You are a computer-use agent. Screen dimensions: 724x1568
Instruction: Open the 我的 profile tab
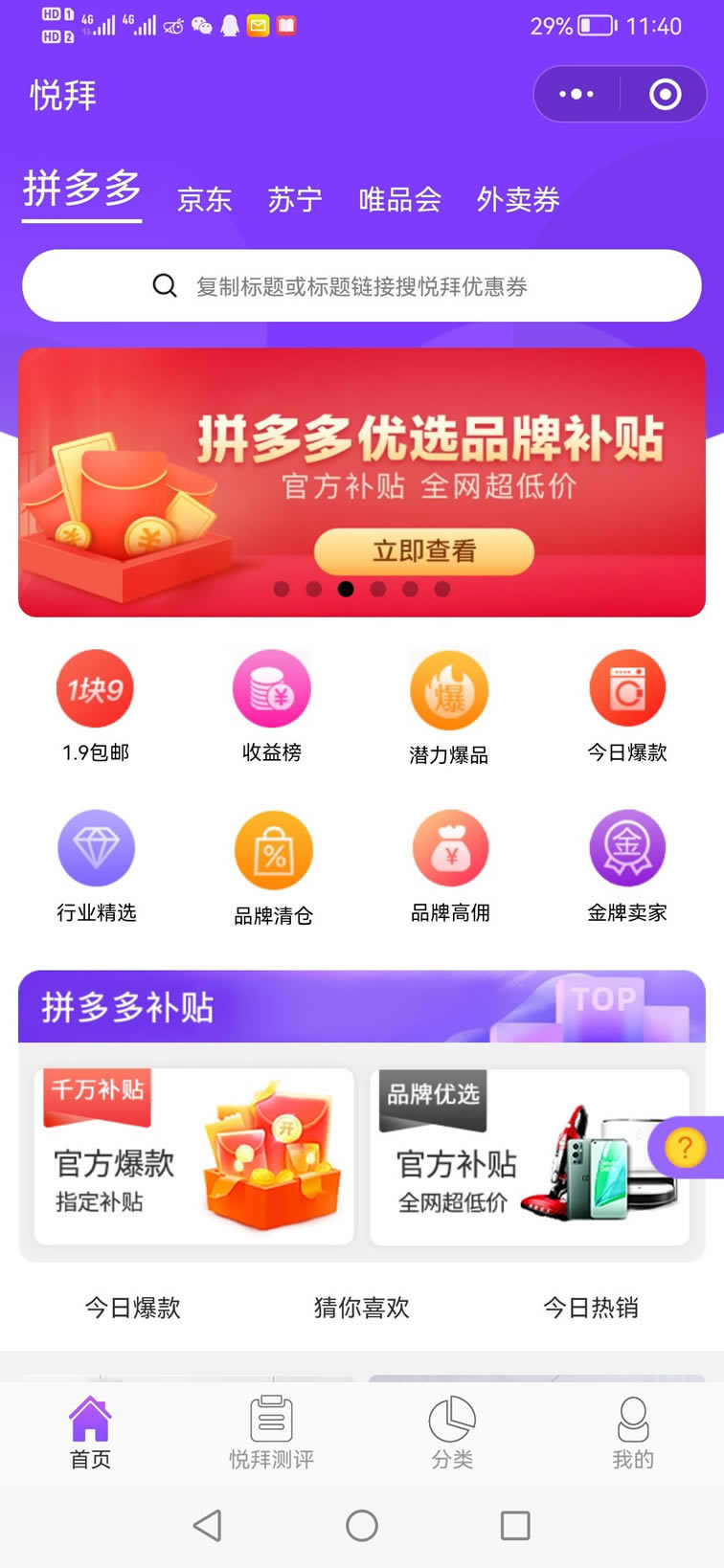[x=633, y=1432]
